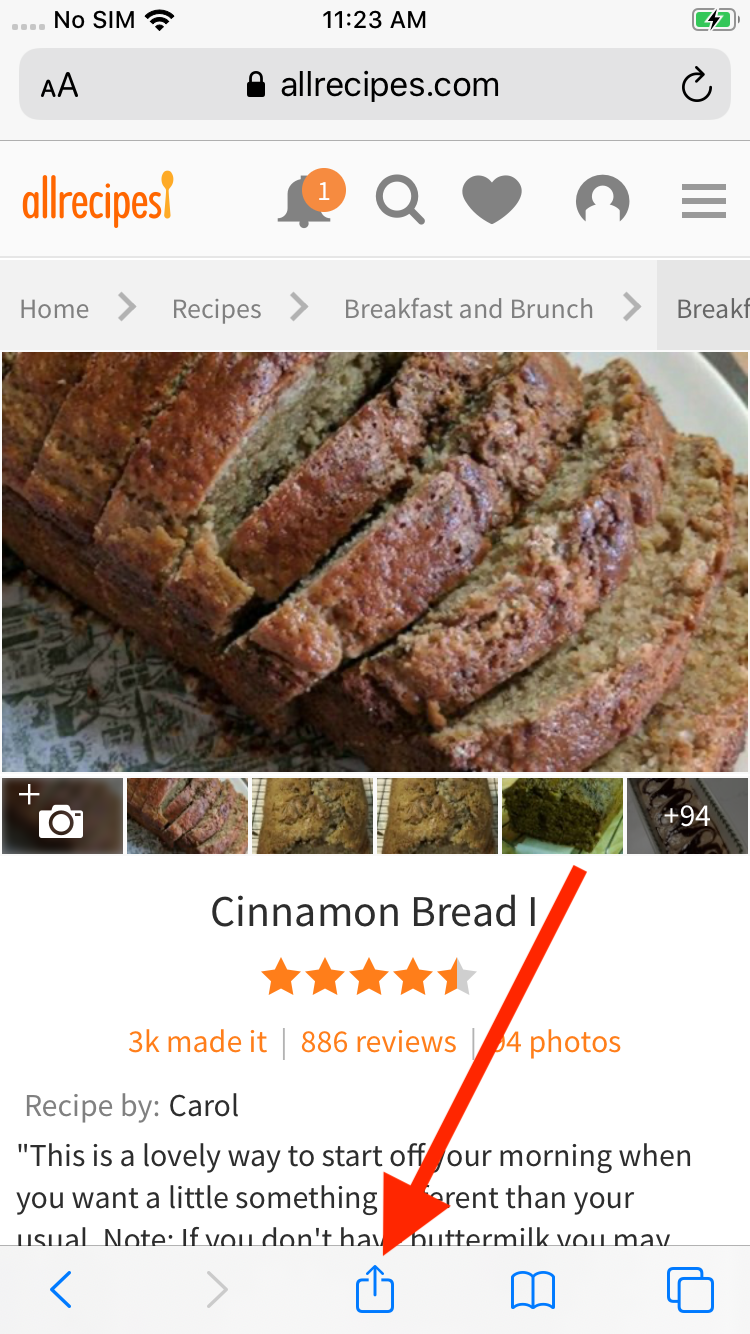The image size is (750, 1334).
Task: Show all open Safari tabs
Action: 690,1290
